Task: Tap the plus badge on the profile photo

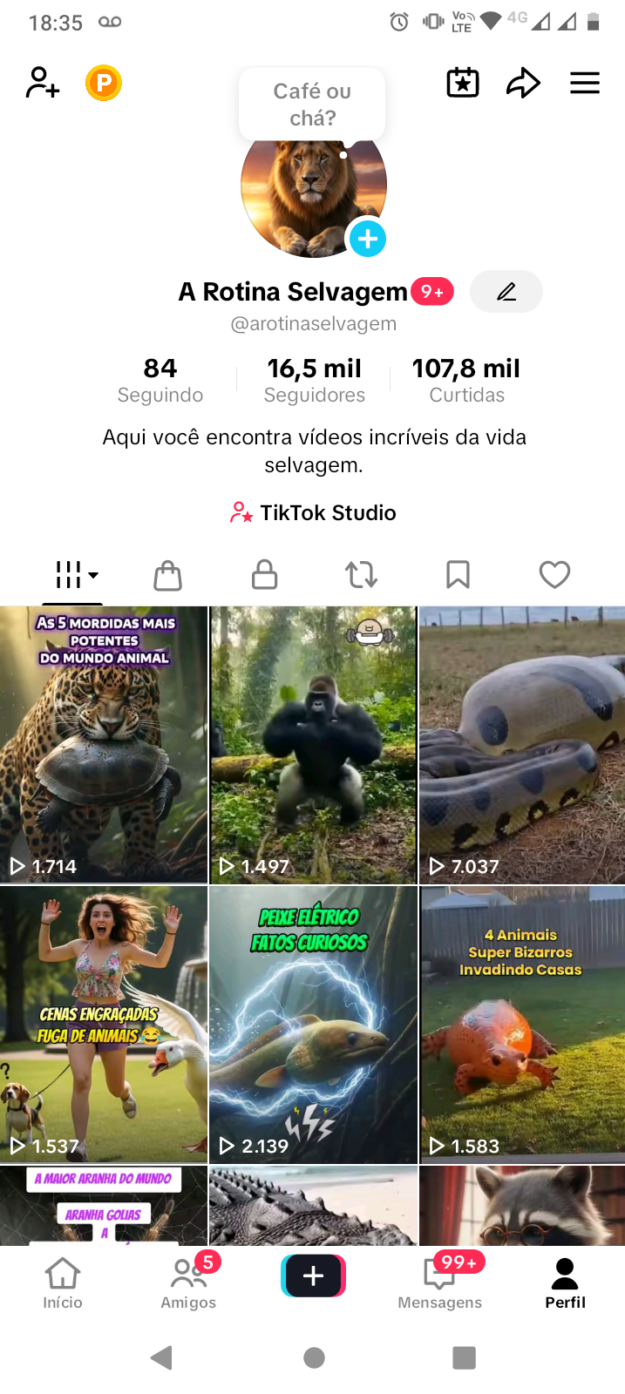Action: 367,238
